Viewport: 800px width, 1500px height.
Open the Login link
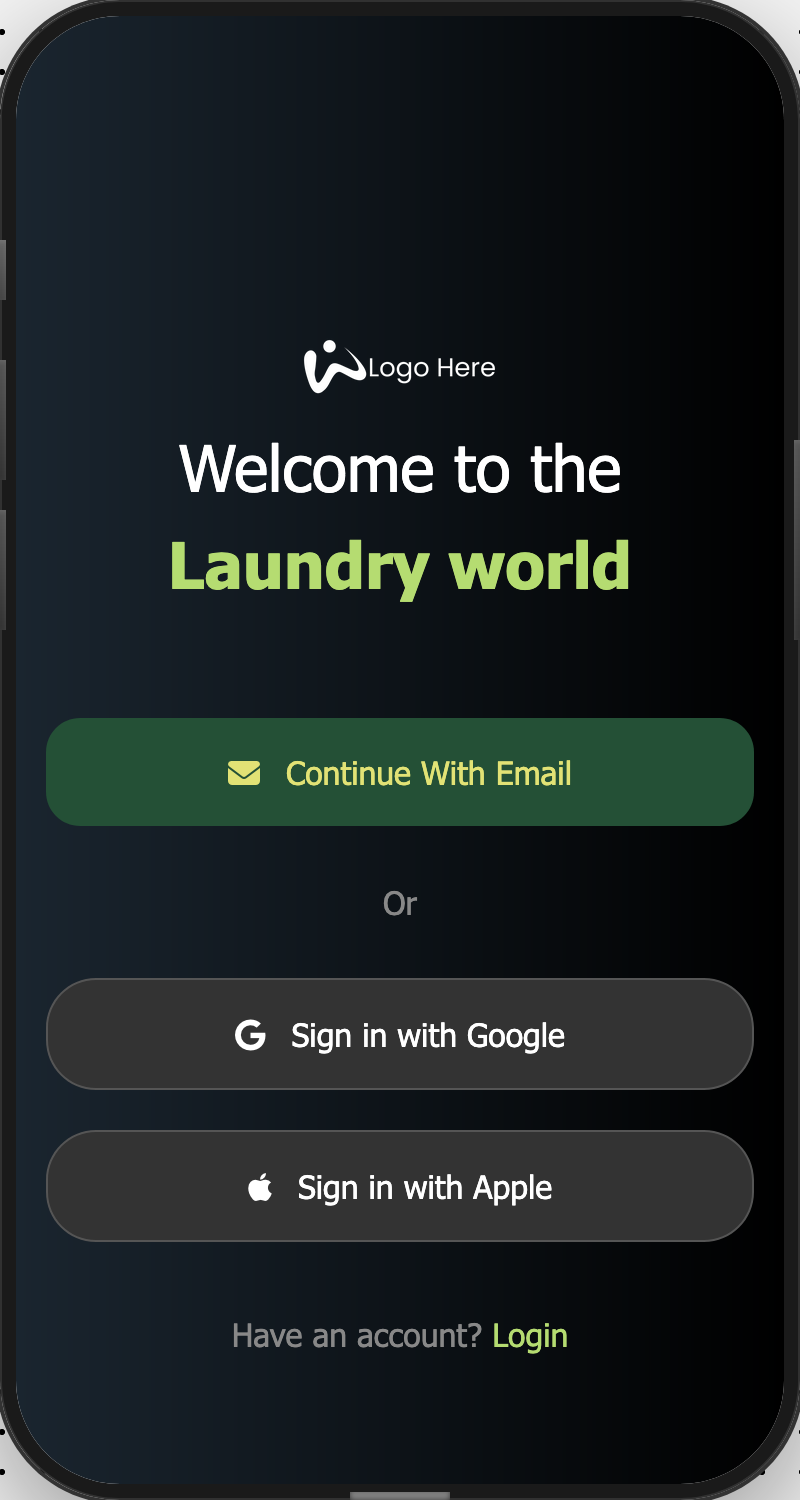tap(530, 1336)
